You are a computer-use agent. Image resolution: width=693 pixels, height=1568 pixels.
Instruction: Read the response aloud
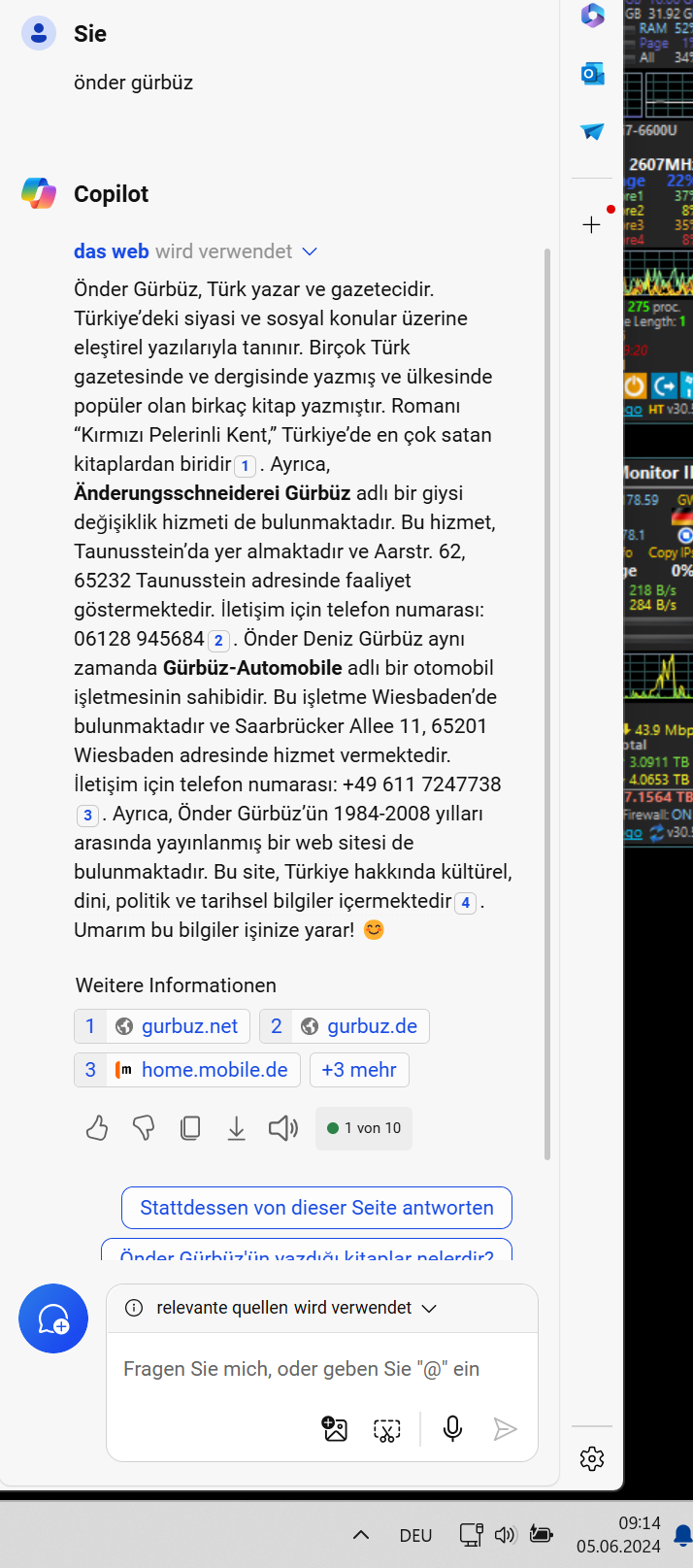pos(283,1128)
